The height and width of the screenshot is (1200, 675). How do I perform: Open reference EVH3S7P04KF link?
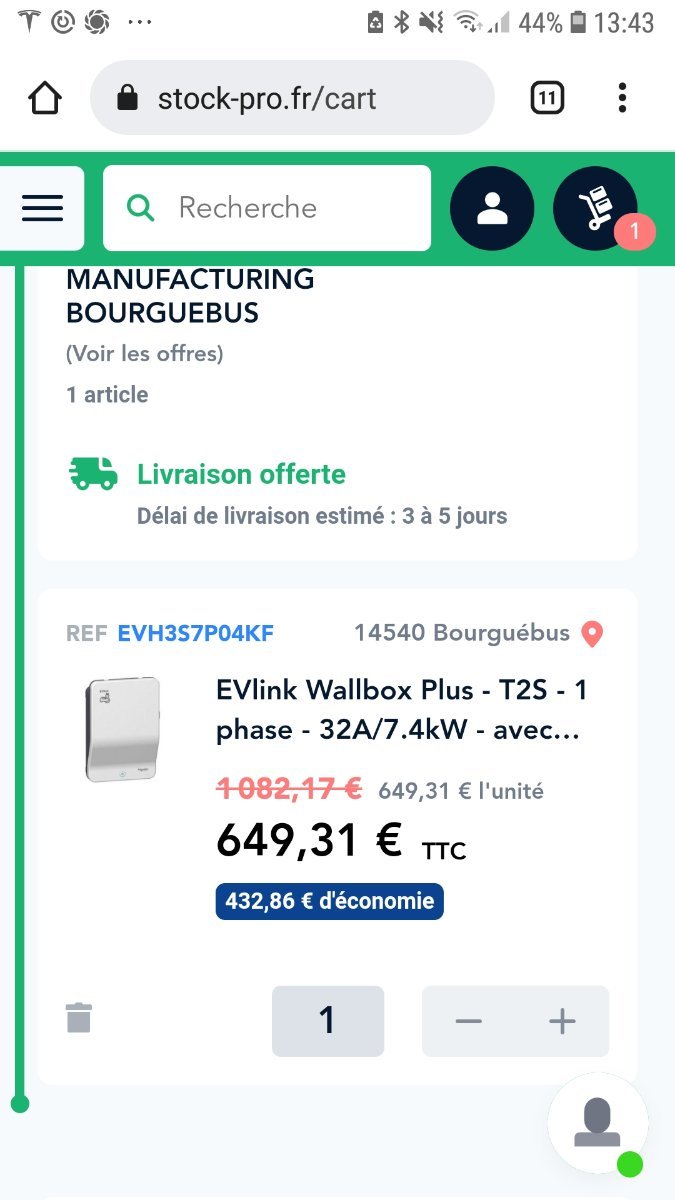click(x=196, y=633)
